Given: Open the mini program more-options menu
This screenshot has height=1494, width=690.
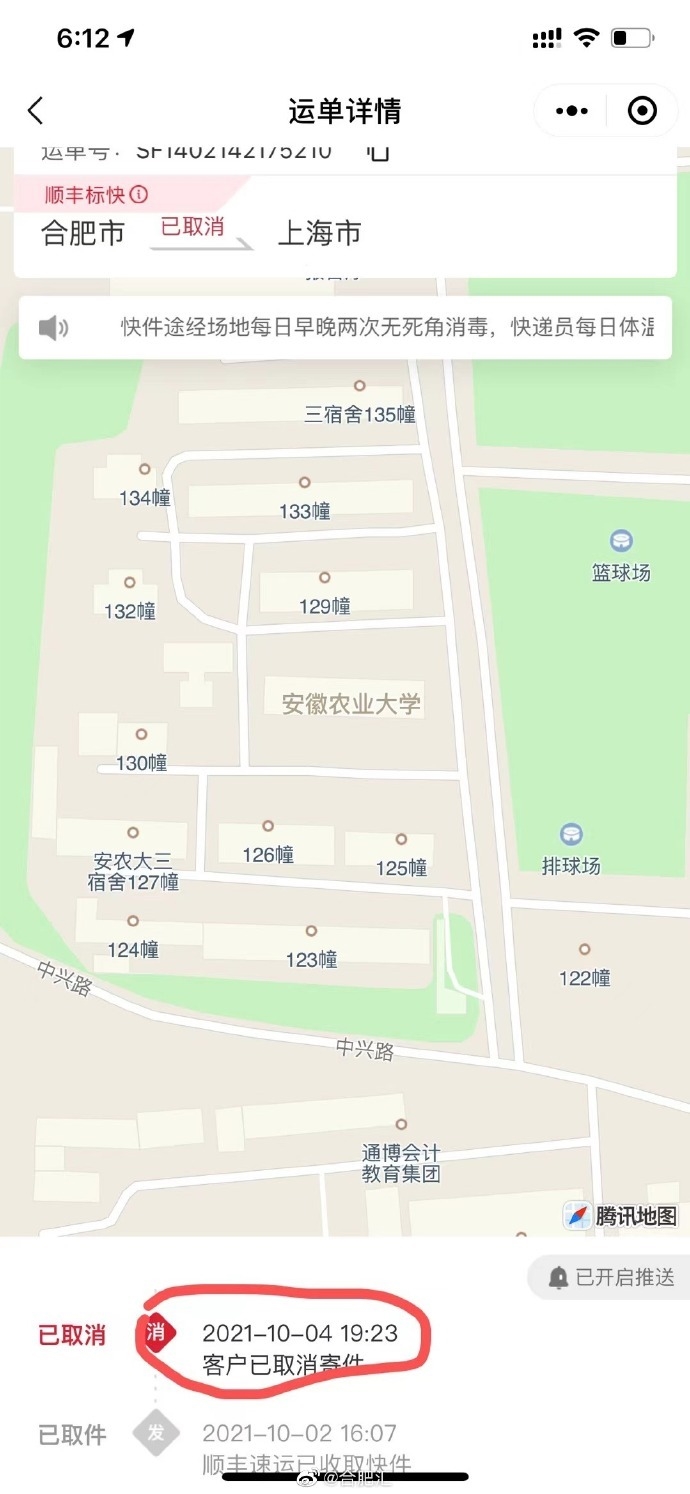Looking at the screenshot, I should [x=572, y=111].
